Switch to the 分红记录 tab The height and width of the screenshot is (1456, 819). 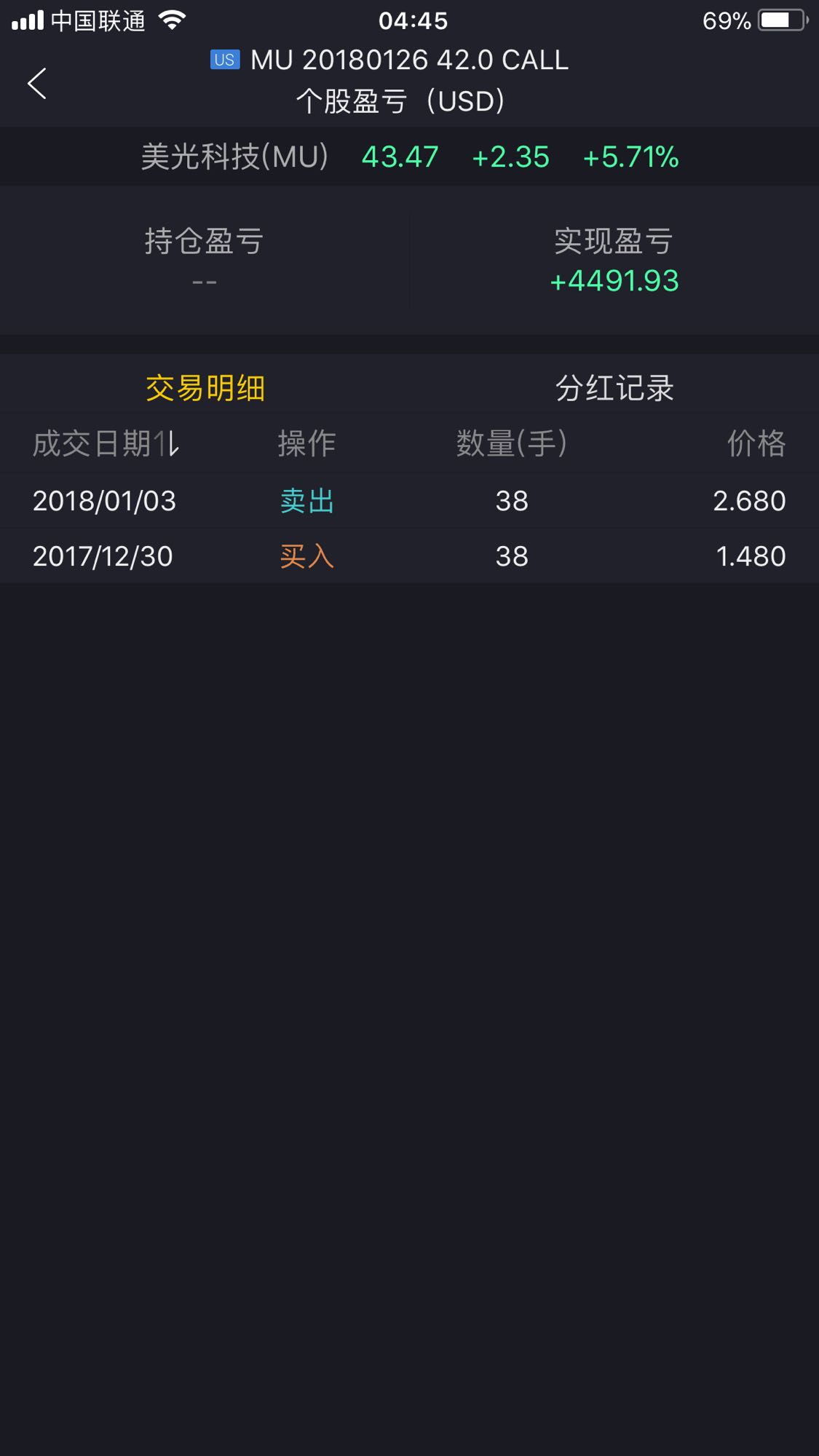tap(614, 388)
